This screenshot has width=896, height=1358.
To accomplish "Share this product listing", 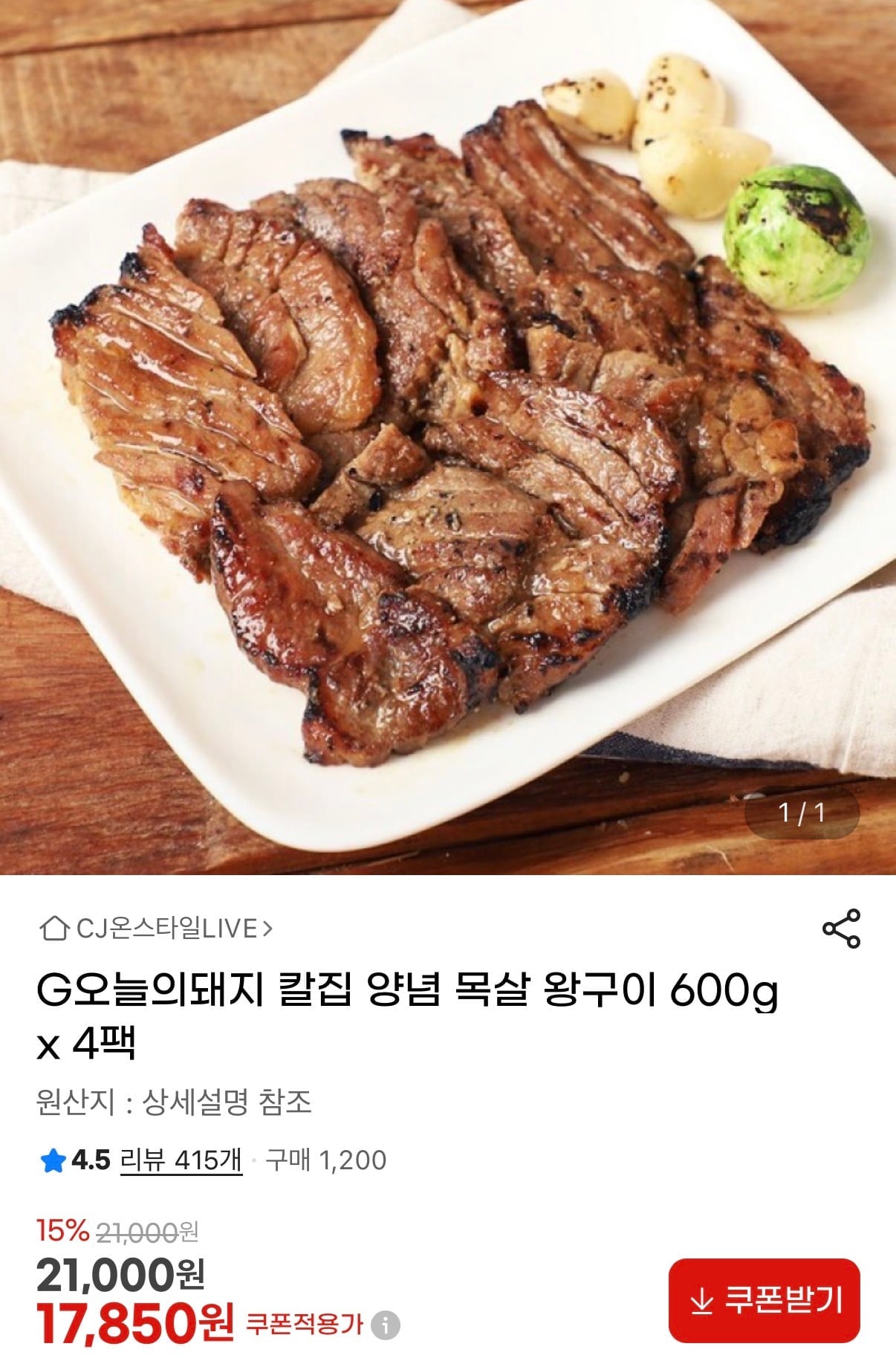I will 840,929.
